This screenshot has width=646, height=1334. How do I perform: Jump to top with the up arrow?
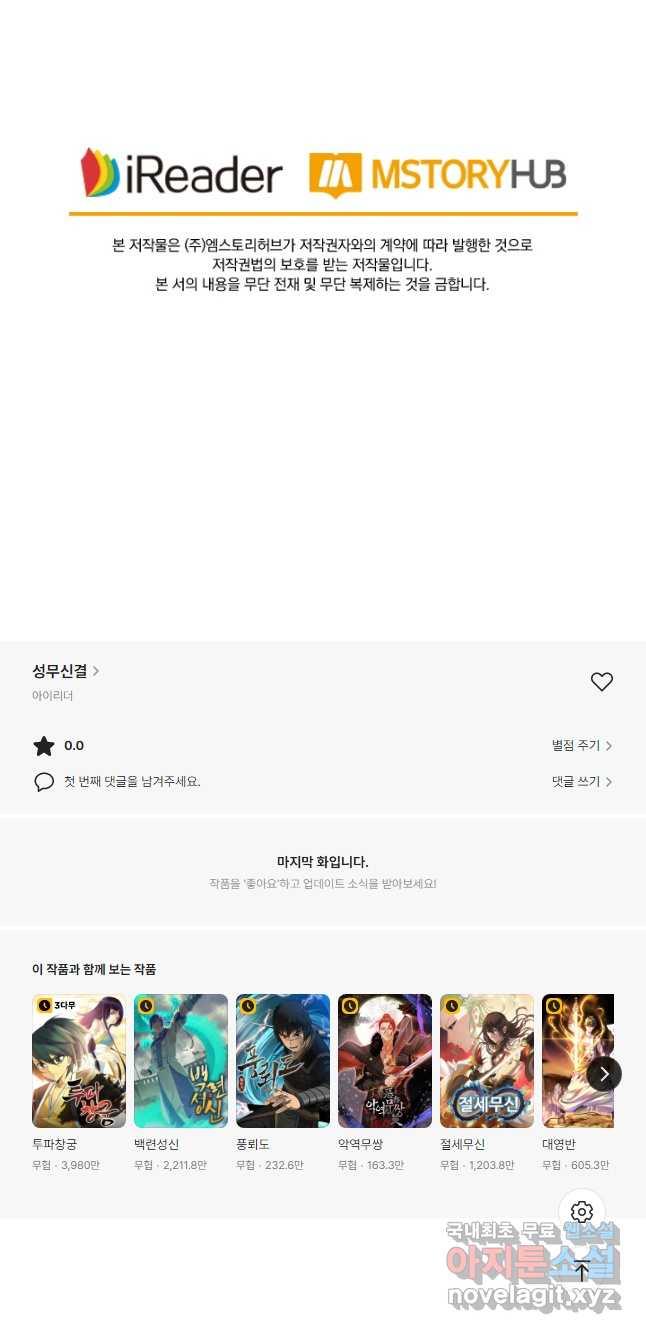[582, 1271]
